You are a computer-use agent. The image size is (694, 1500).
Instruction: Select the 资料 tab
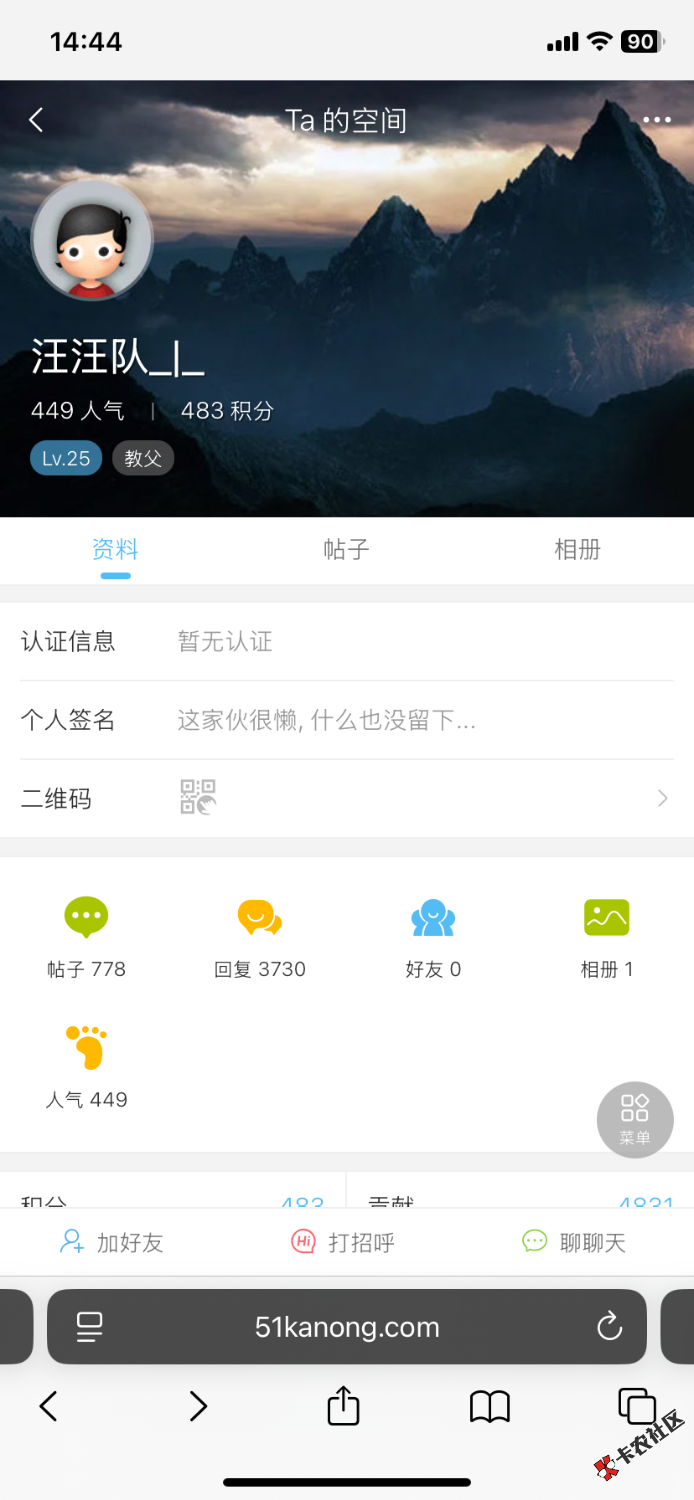[x=115, y=550]
